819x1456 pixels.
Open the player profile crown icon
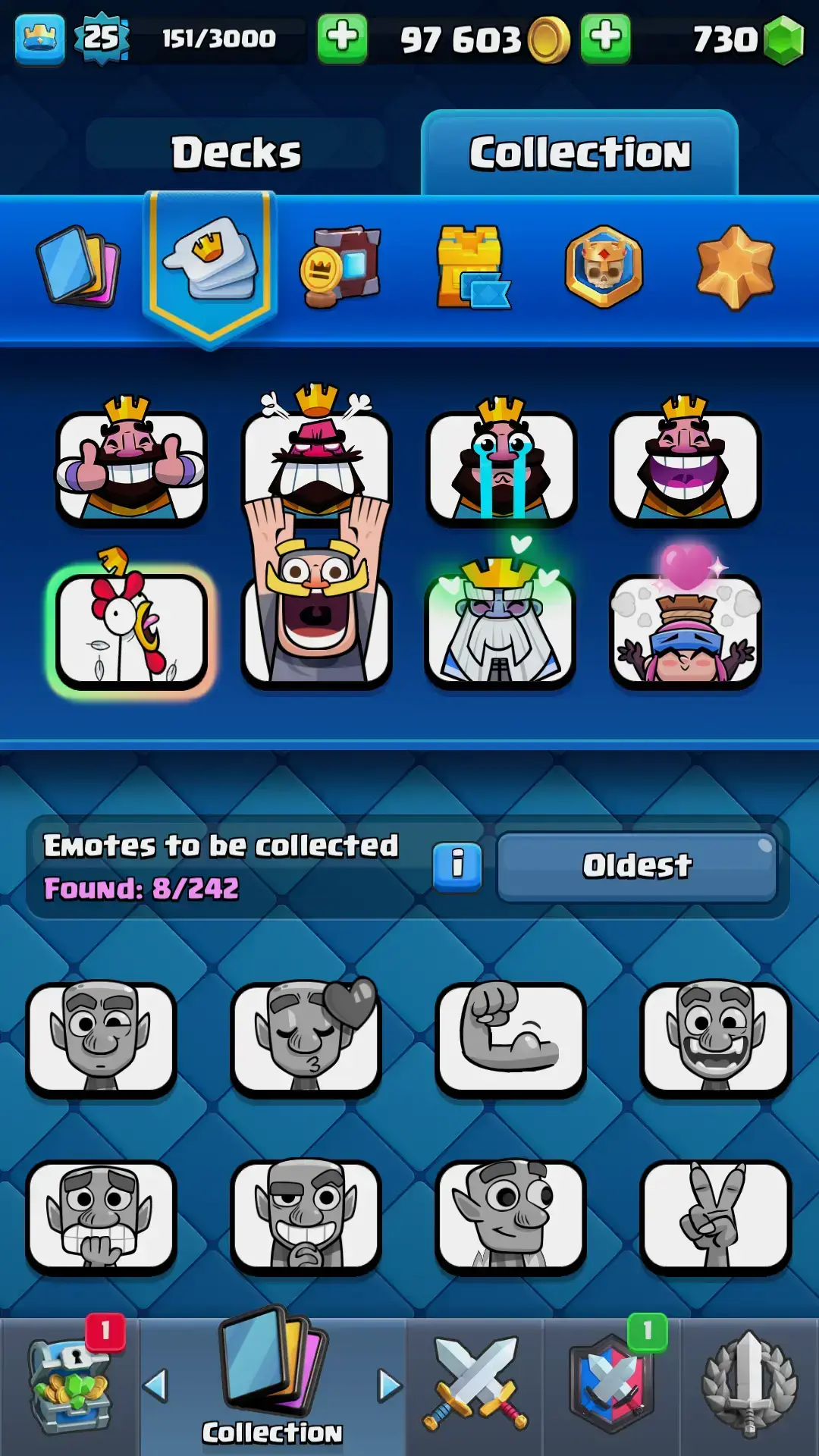(39, 38)
